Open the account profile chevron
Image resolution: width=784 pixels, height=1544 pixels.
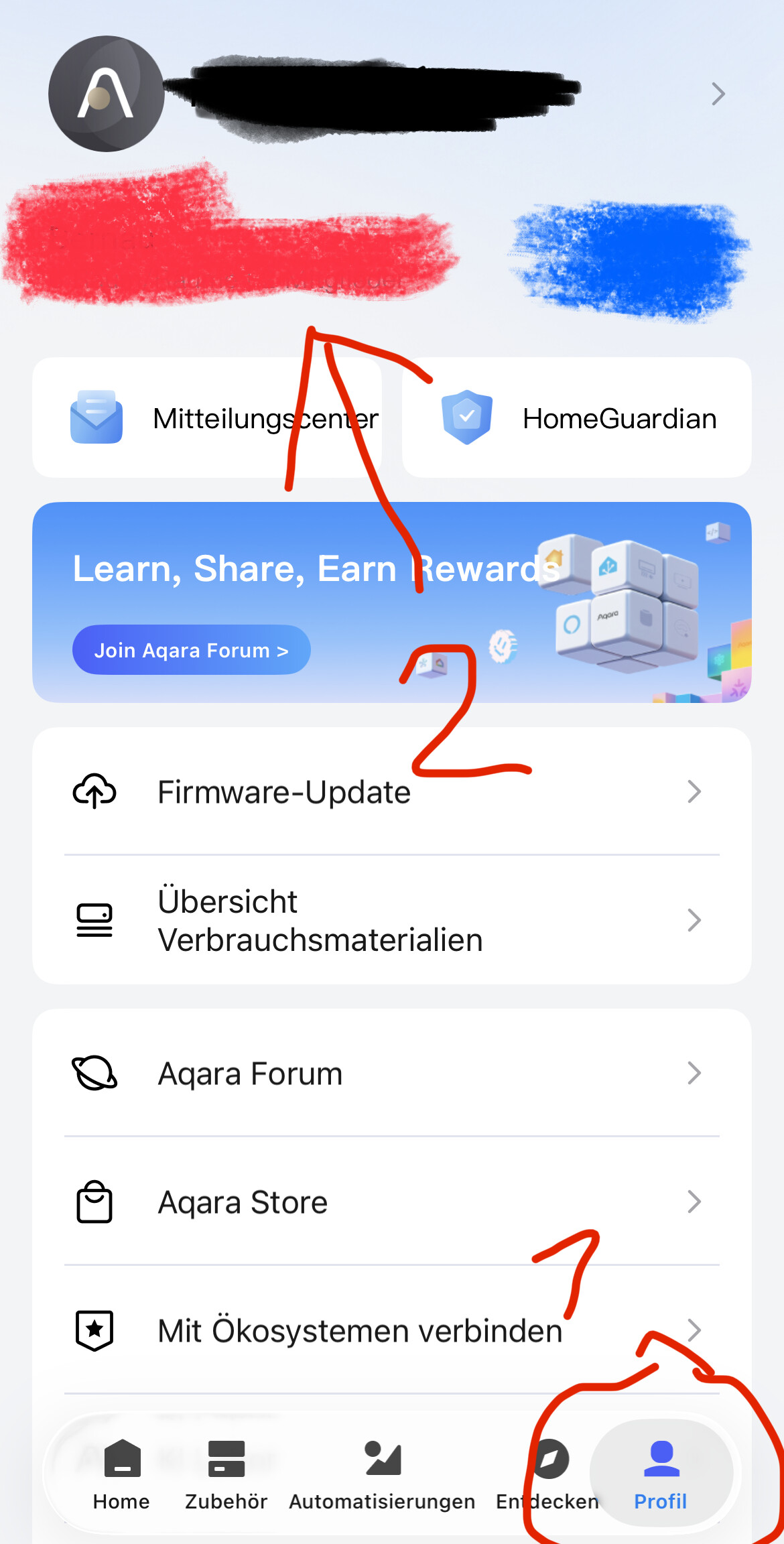tap(718, 94)
